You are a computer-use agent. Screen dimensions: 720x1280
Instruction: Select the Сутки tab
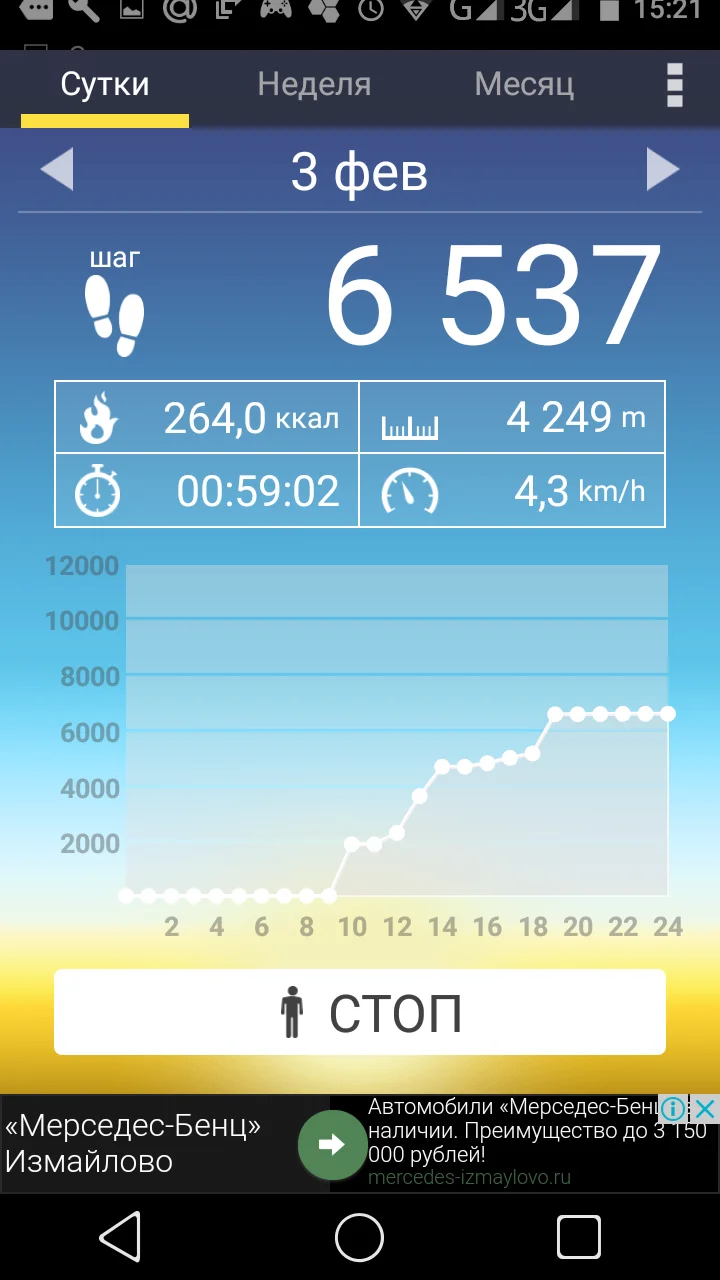pos(105,84)
